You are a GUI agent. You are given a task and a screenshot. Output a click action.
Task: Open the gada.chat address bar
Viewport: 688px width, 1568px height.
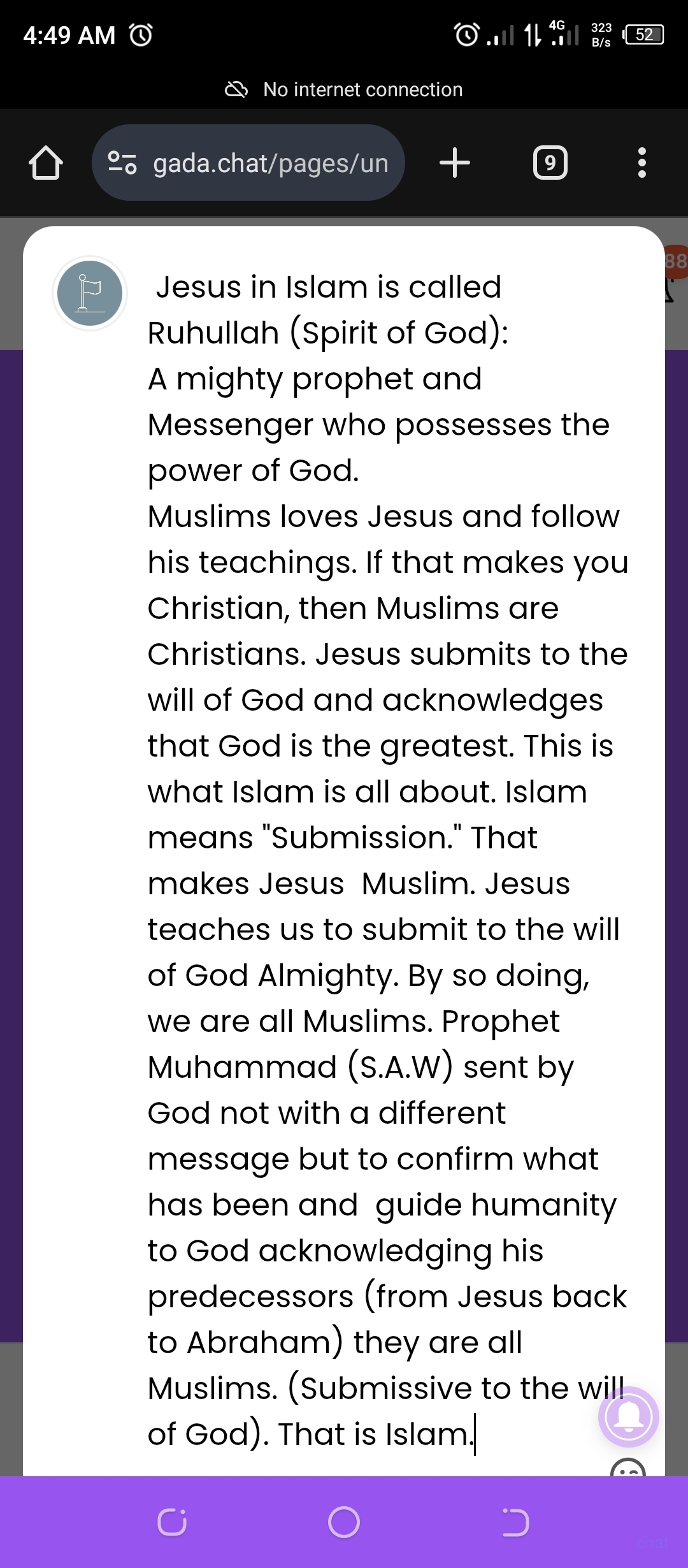click(x=248, y=163)
